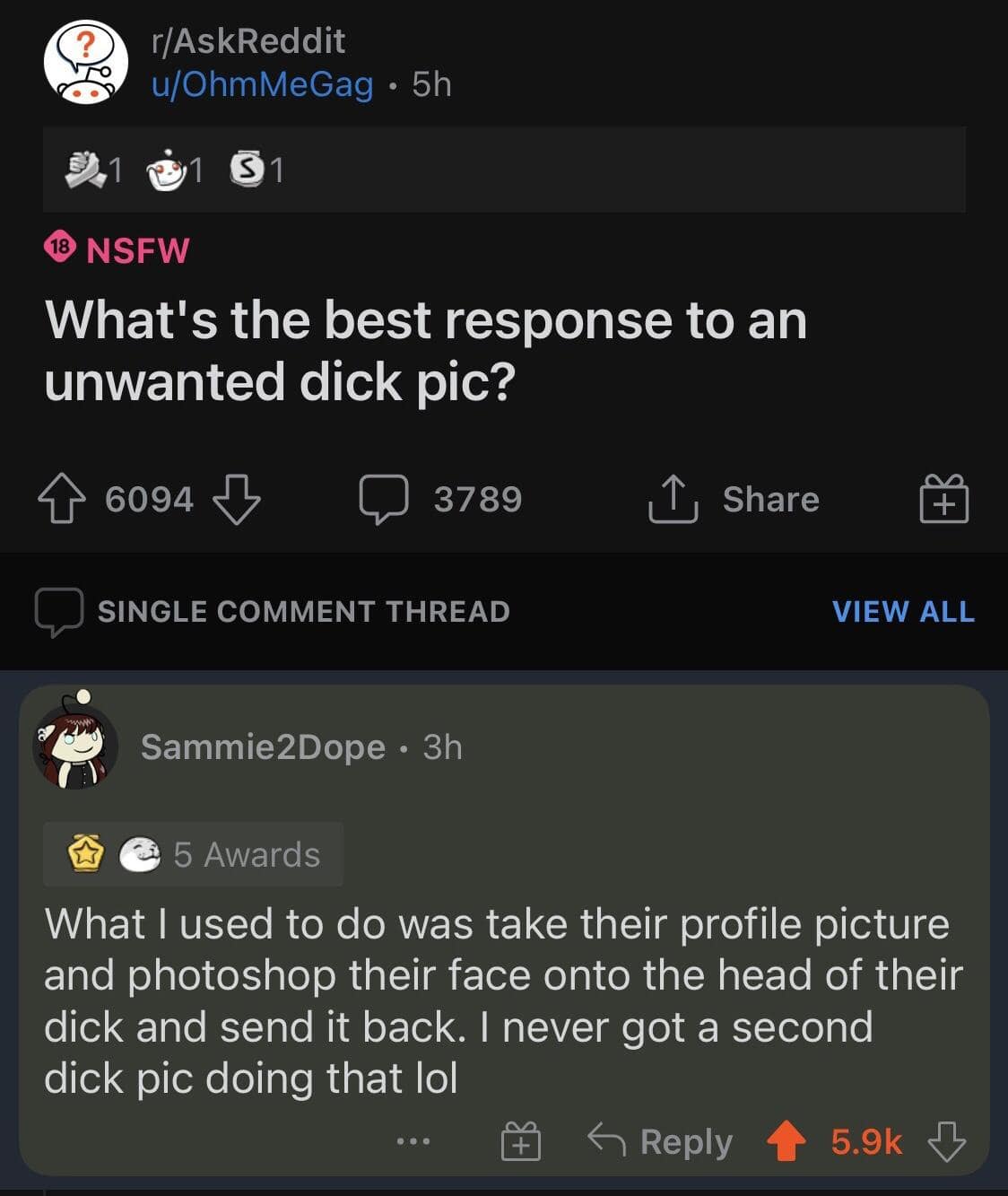Image resolution: width=1008 pixels, height=1196 pixels.
Task: Give an award to Sammie2Dope's comment
Action: pyautogui.click(x=520, y=1142)
